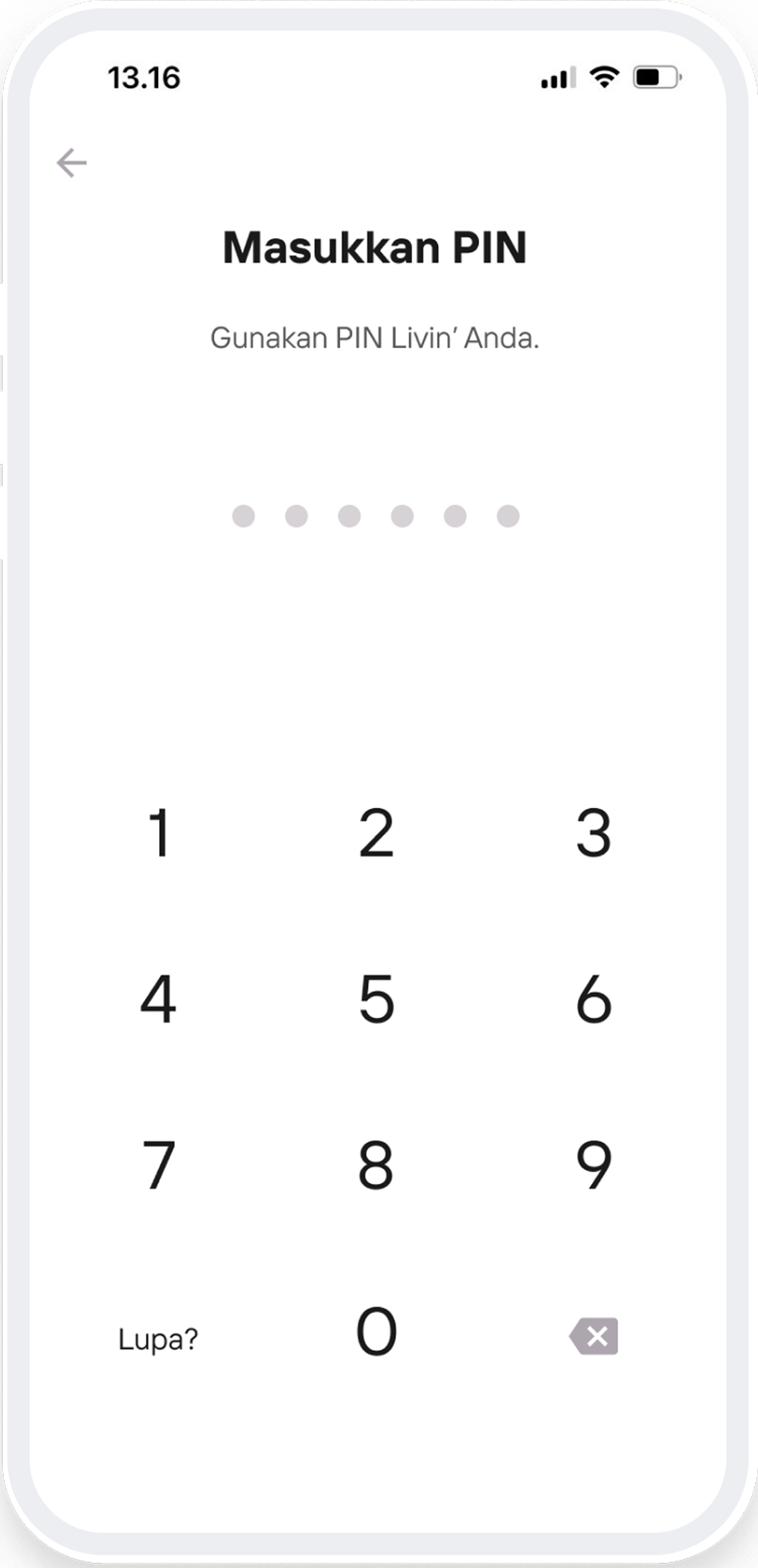Delete the last PIN digit with backspace
Viewport: 758px width, 1568px height.
594,1336
